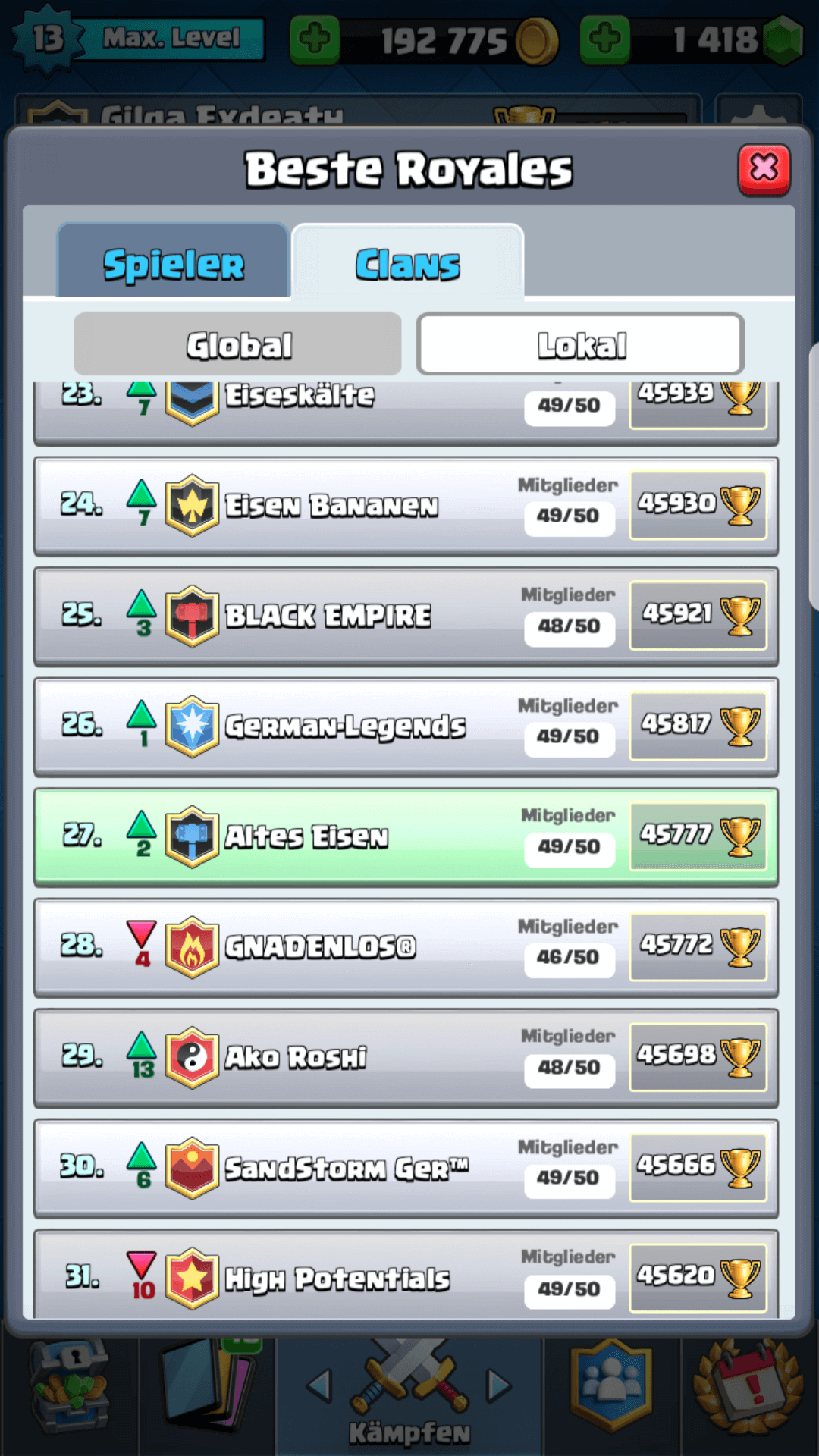View the GNADENLOS® clan details
Screen dimensions: 819x1456
[406, 947]
